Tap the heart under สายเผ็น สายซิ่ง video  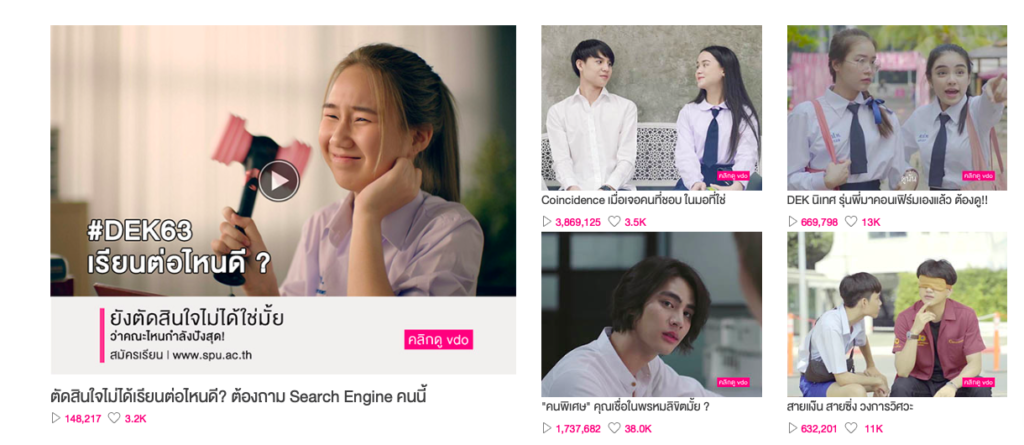point(851,429)
